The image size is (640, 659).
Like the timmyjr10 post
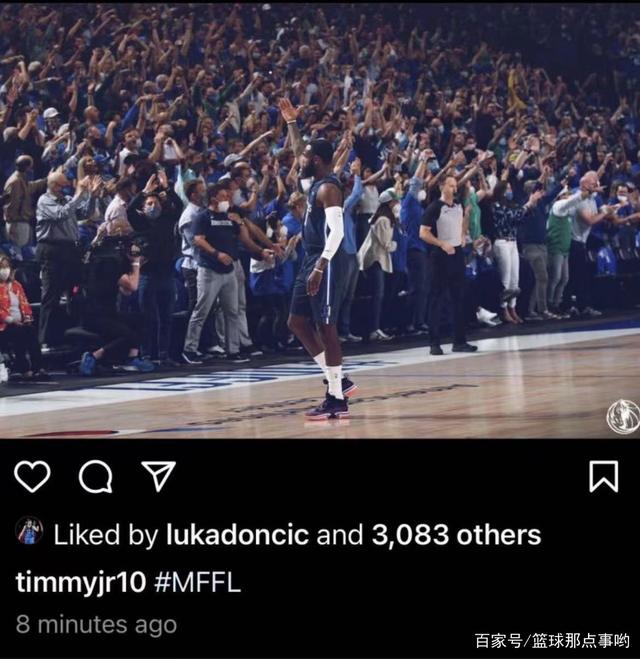click(x=32, y=477)
